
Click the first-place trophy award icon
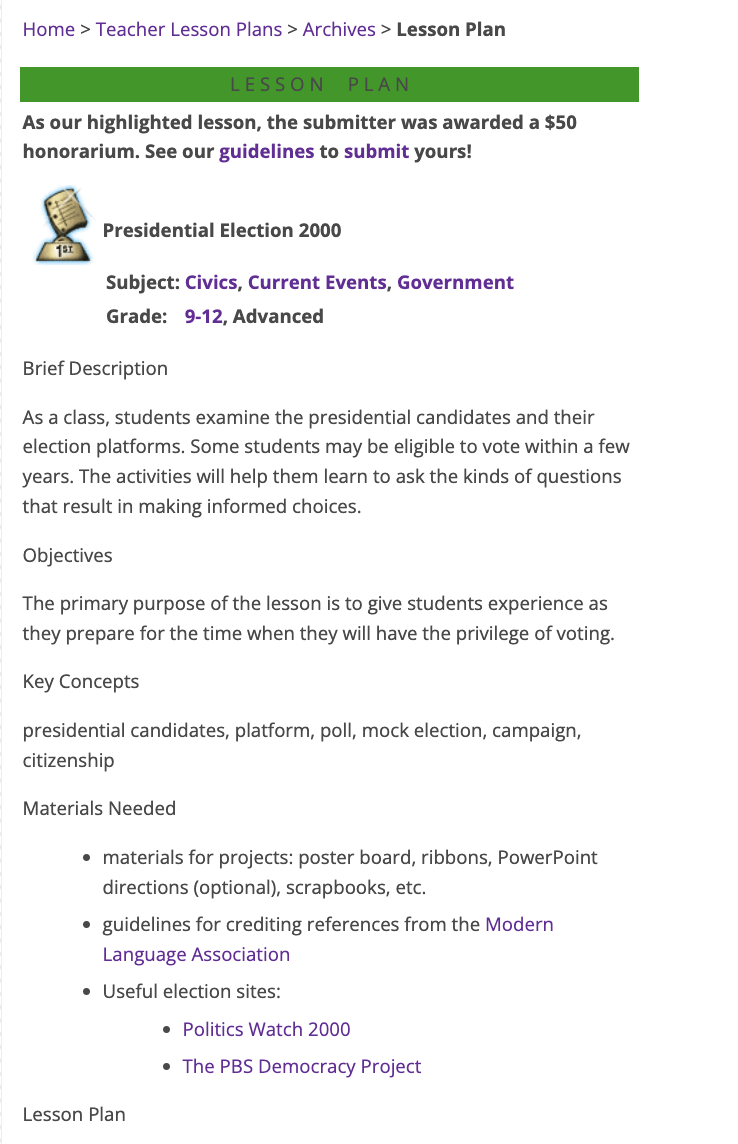click(x=62, y=224)
